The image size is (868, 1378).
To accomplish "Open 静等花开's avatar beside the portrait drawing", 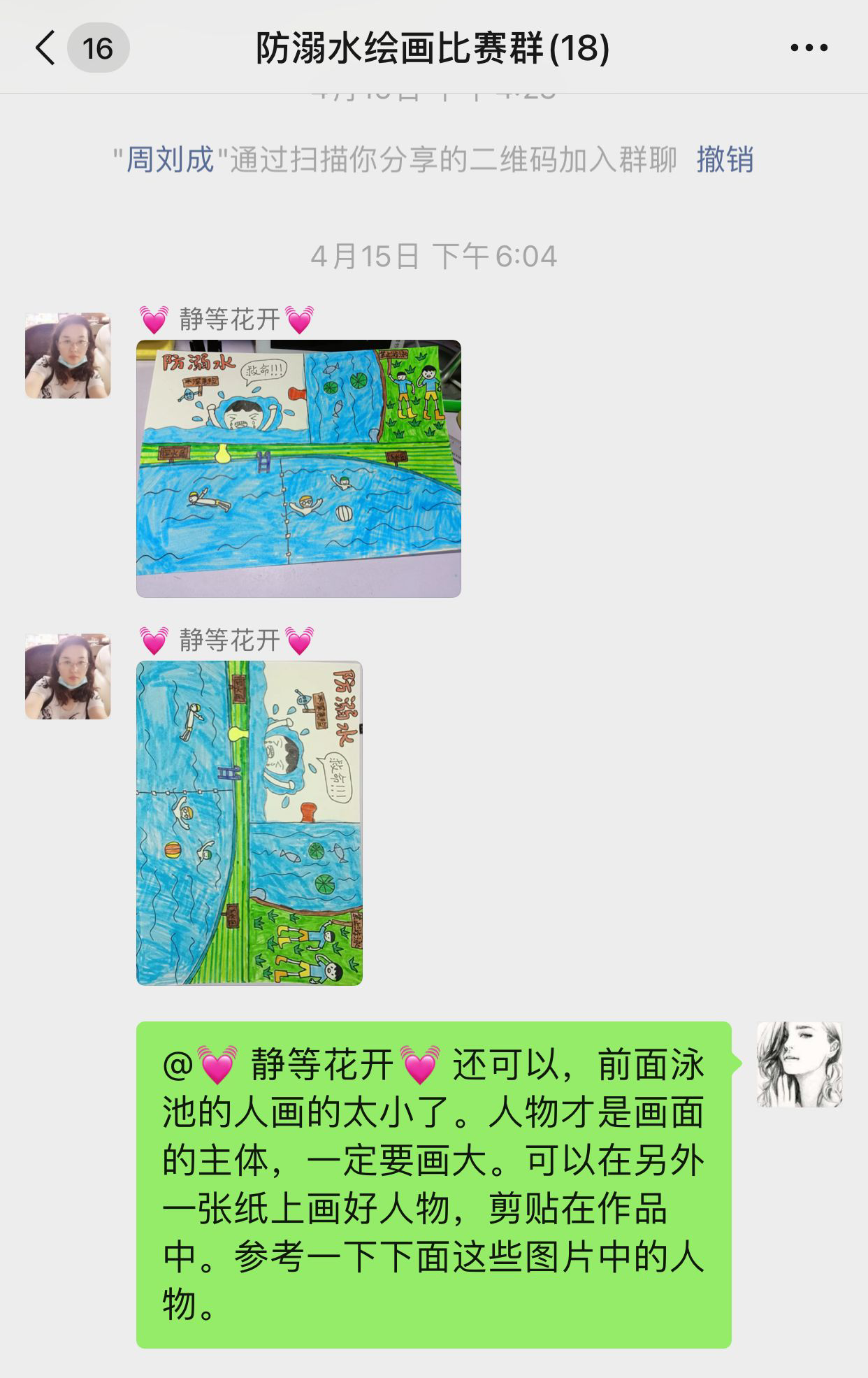I will 68,677.
